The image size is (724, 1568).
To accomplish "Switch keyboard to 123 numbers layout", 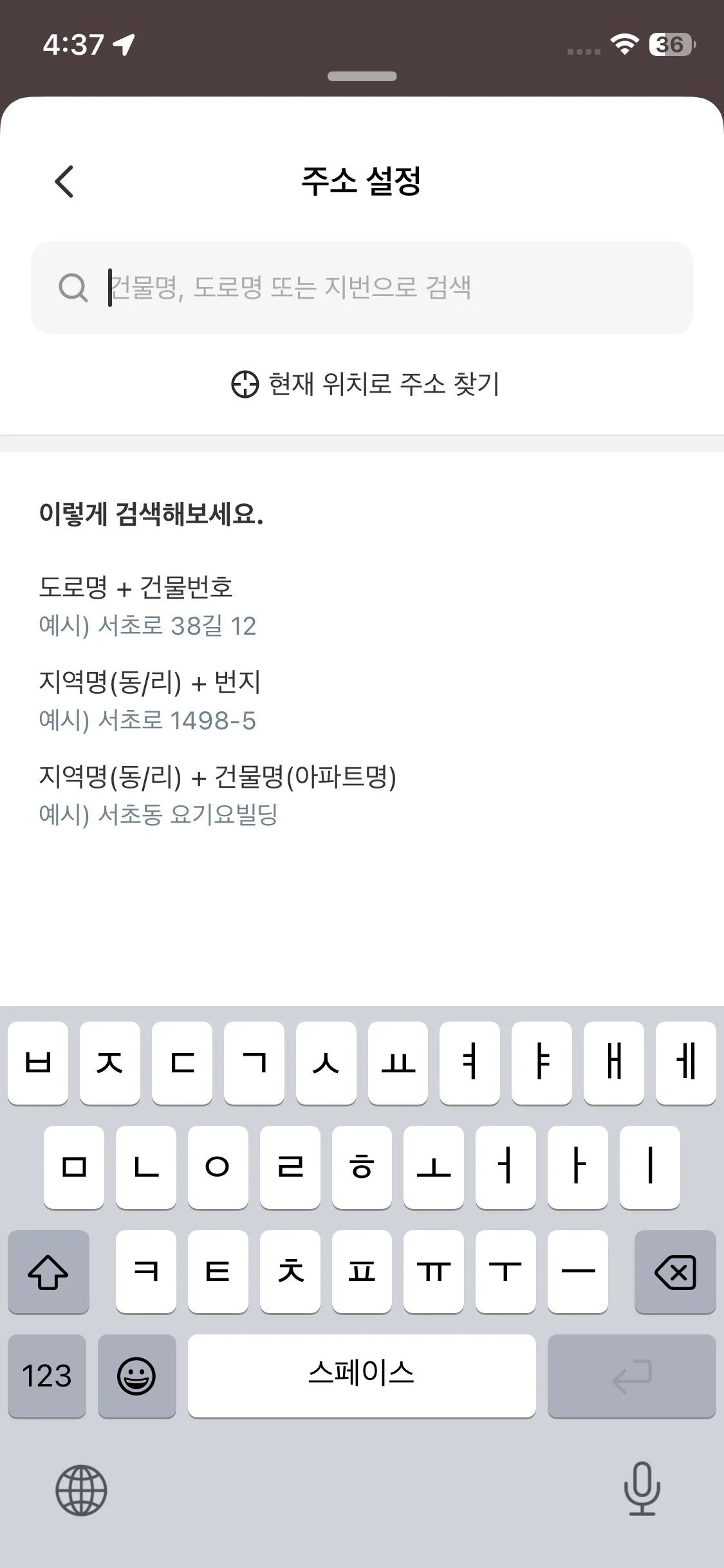I will tap(47, 1376).
